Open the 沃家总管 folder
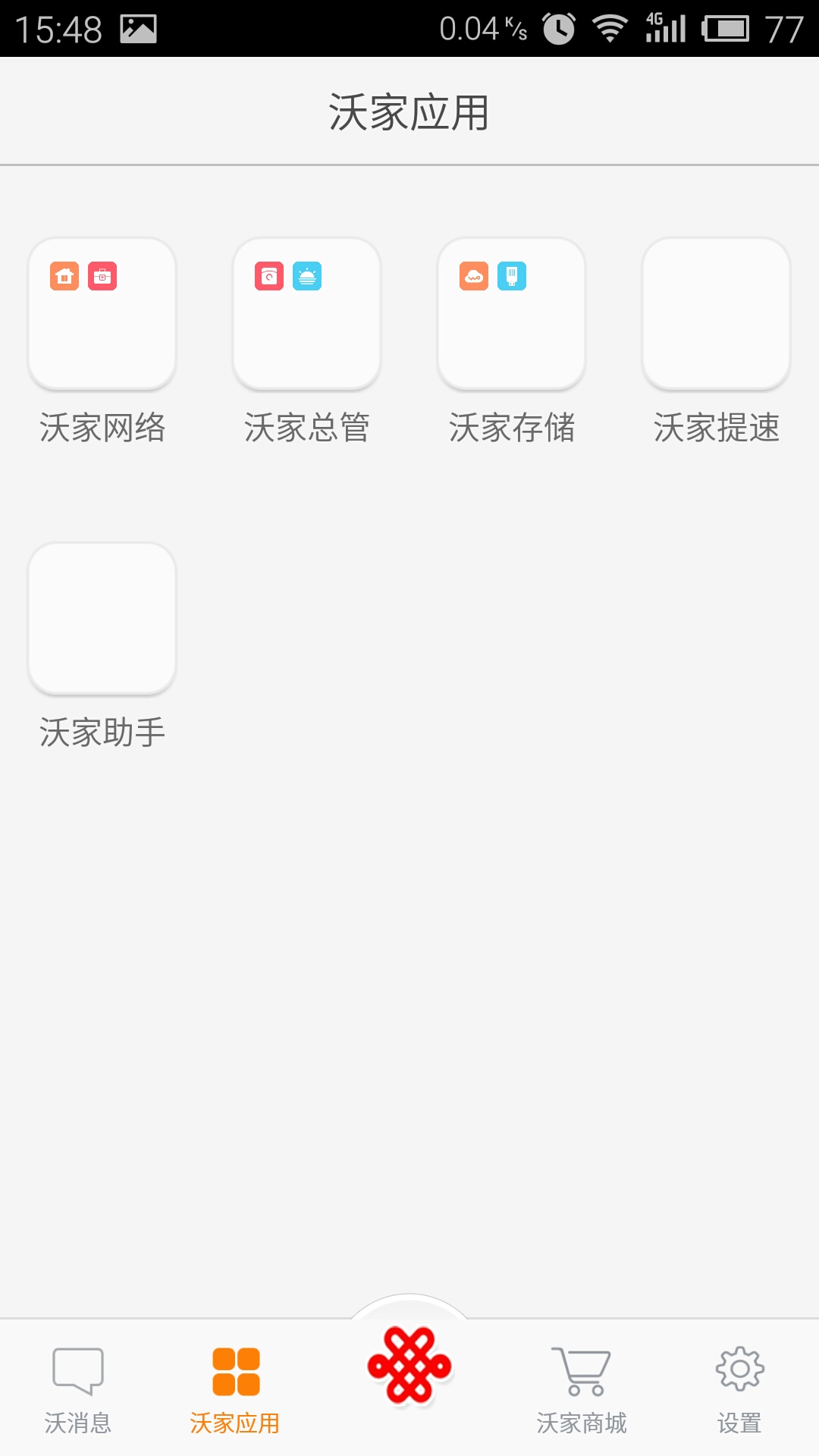This screenshot has width=819, height=1456. tap(307, 315)
